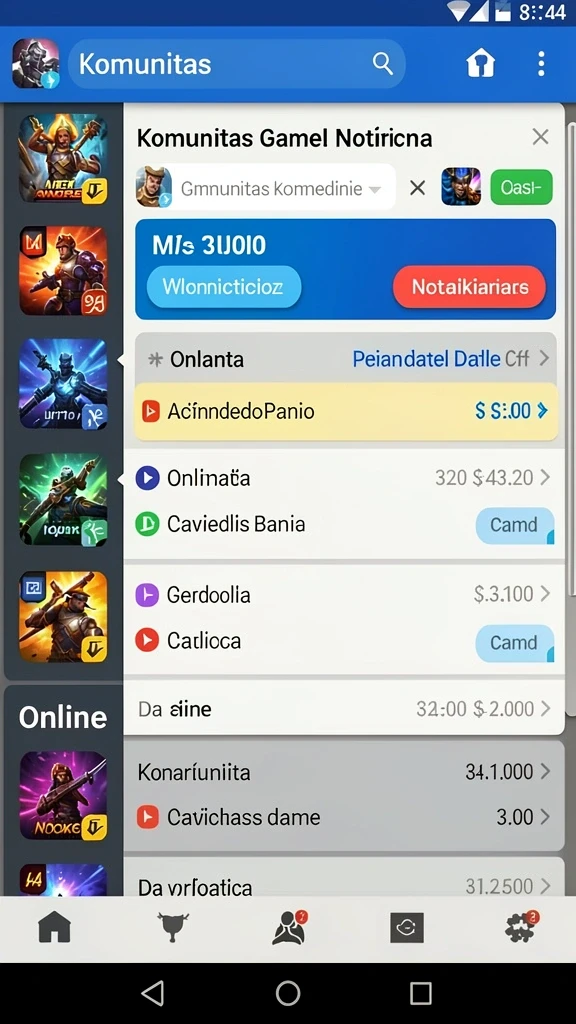The width and height of the screenshot is (576, 1024).
Task: Tap the green Oasl- button
Action: pos(521,188)
